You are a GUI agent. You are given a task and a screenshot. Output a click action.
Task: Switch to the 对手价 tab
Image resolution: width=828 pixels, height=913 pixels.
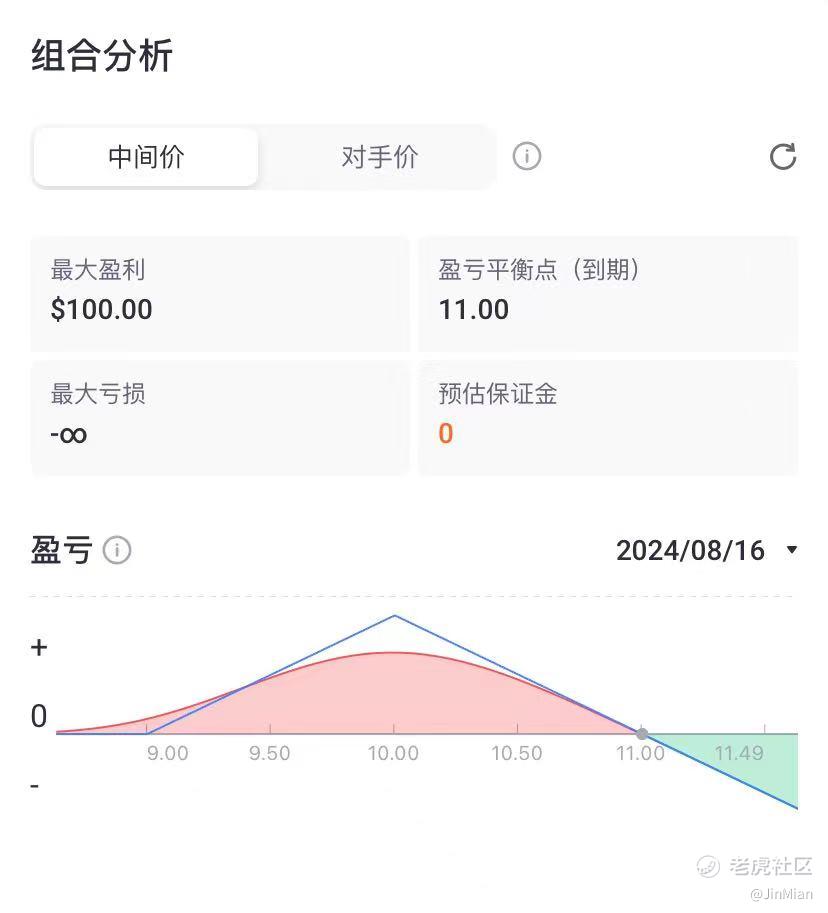pos(379,157)
